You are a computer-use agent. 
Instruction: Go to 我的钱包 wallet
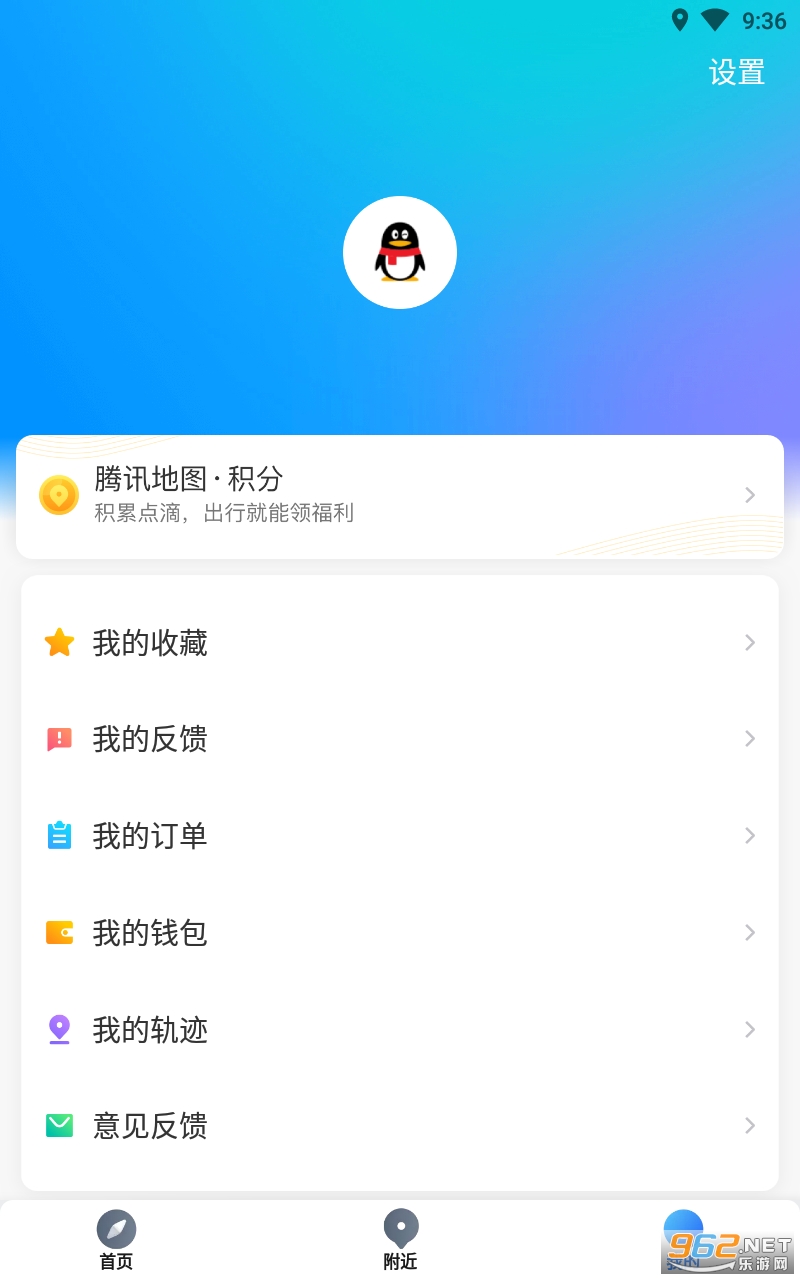400,933
